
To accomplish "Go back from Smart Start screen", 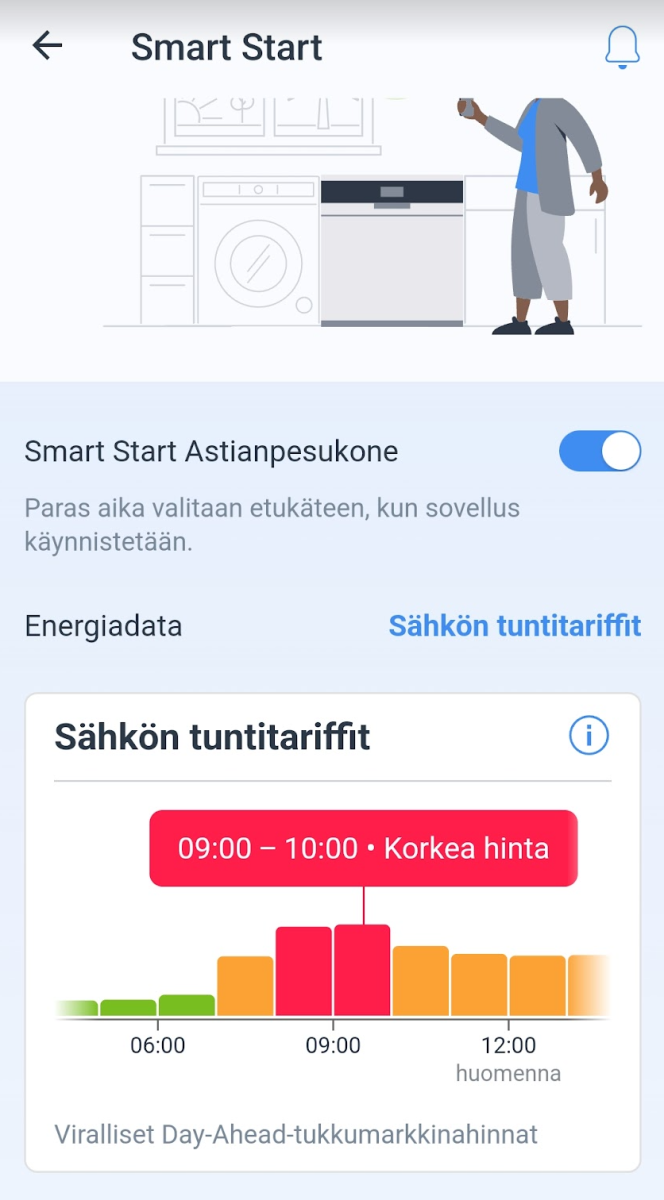I will coord(47,46).
